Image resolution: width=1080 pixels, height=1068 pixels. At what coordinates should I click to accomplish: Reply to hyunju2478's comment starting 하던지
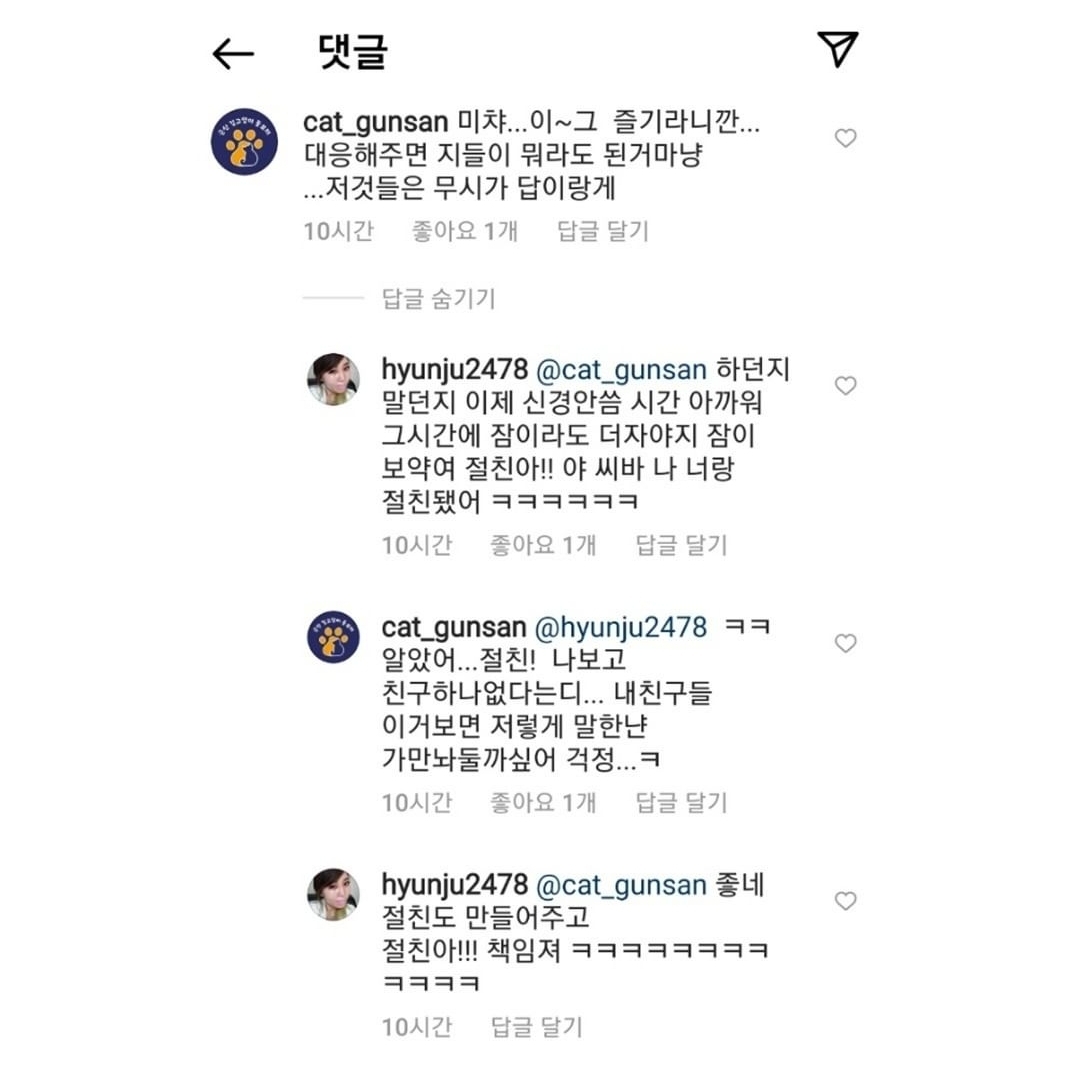pyautogui.click(x=681, y=545)
